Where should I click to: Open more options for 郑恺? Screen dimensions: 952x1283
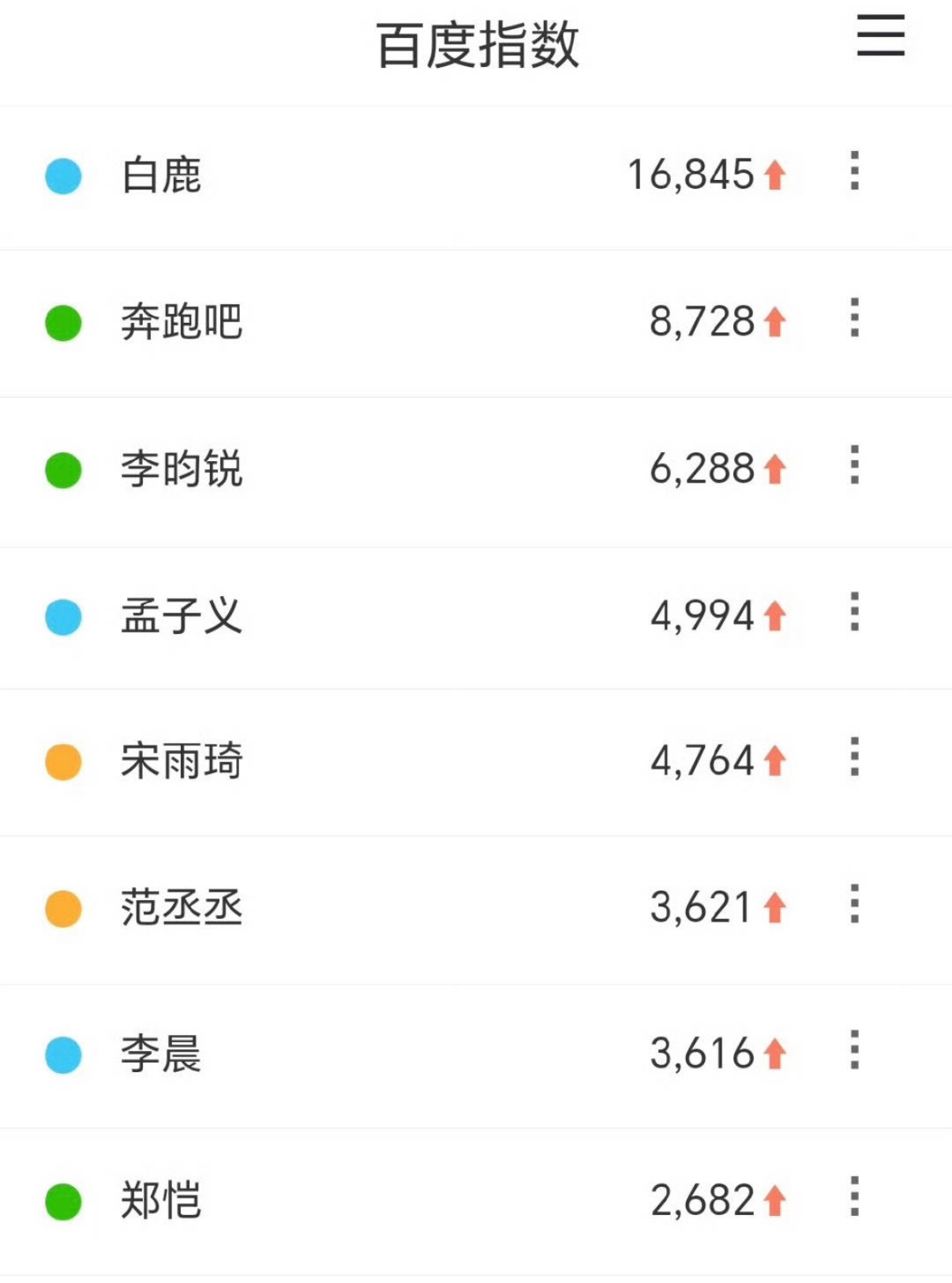tap(854, 1195)
